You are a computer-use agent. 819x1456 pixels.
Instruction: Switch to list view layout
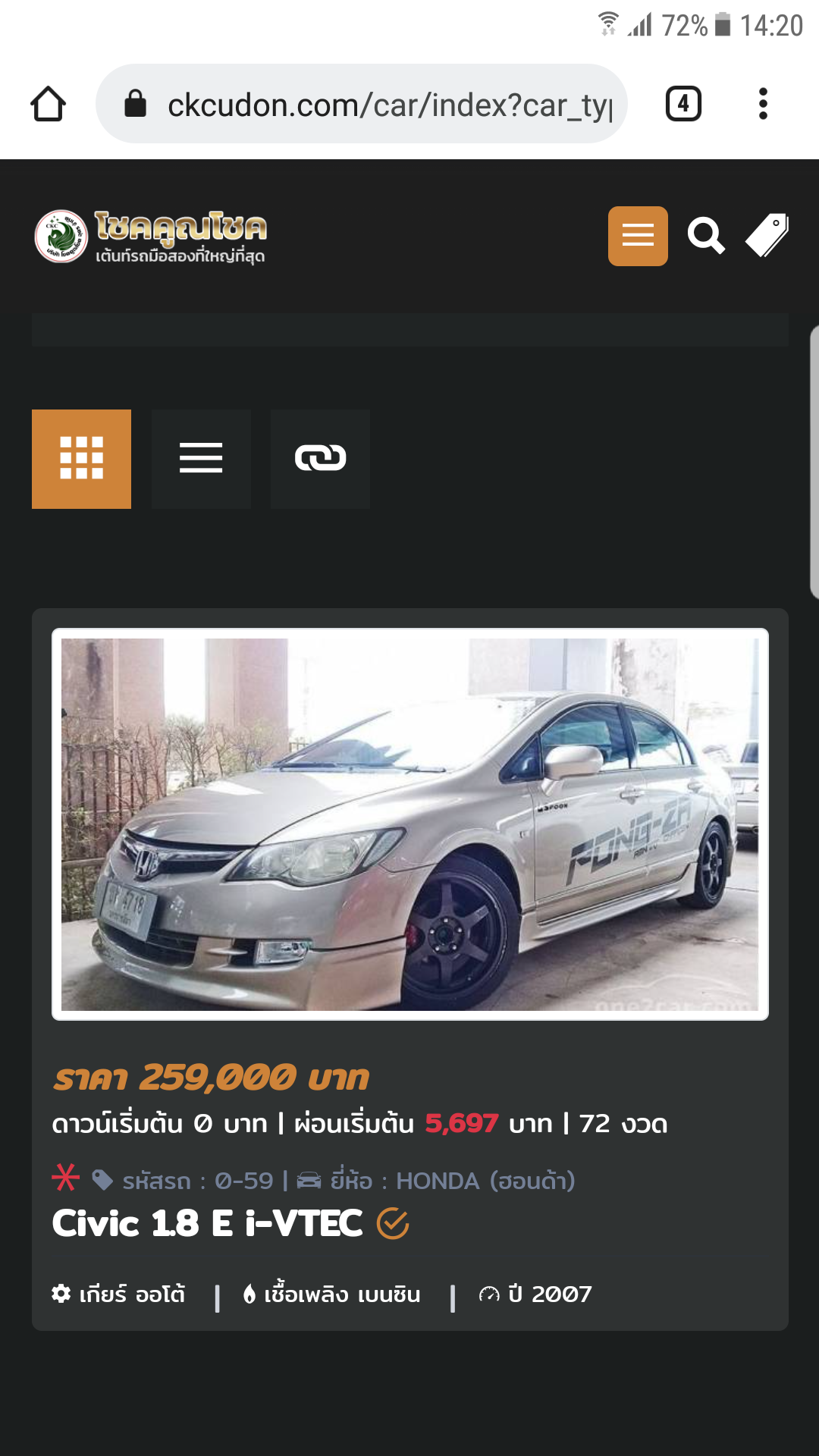click(x=201, y=459)
